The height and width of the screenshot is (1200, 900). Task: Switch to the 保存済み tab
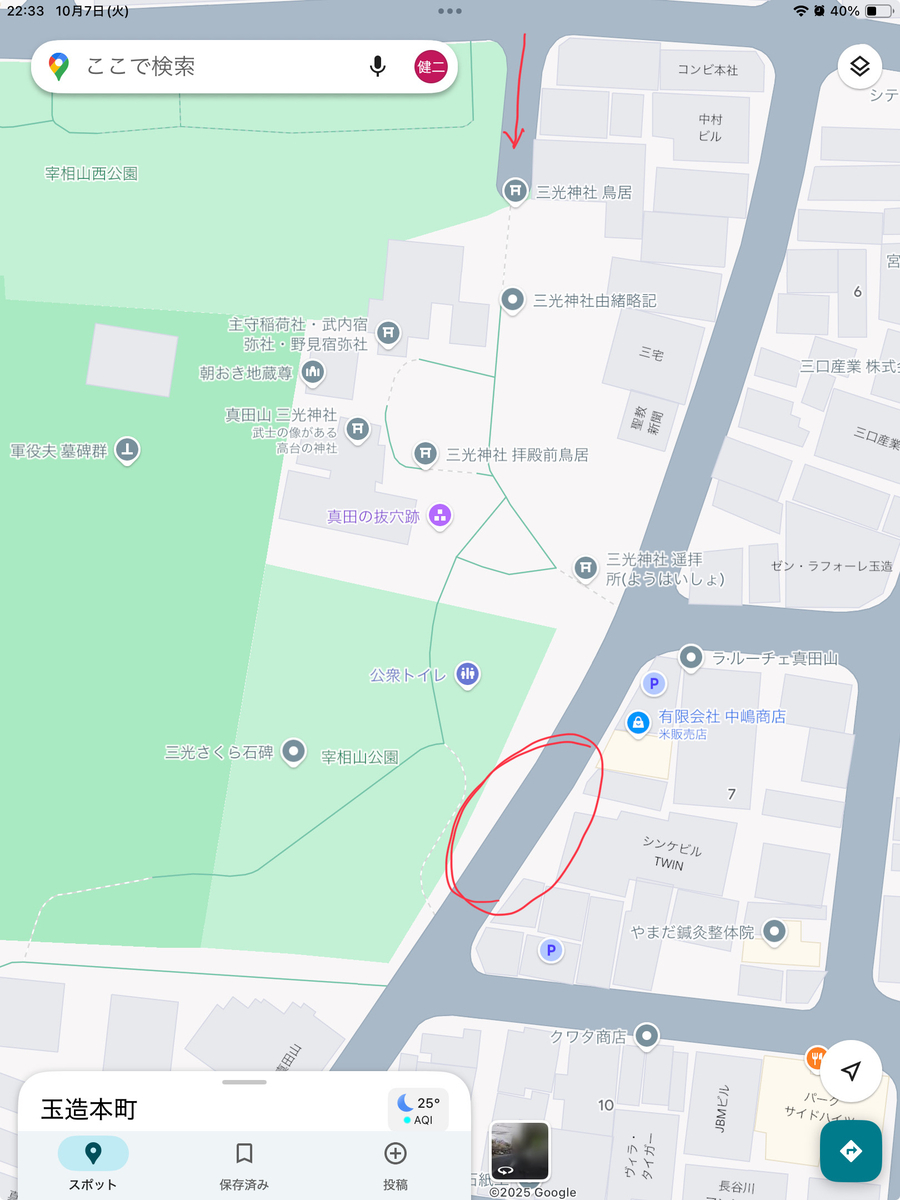(244, 1162)
